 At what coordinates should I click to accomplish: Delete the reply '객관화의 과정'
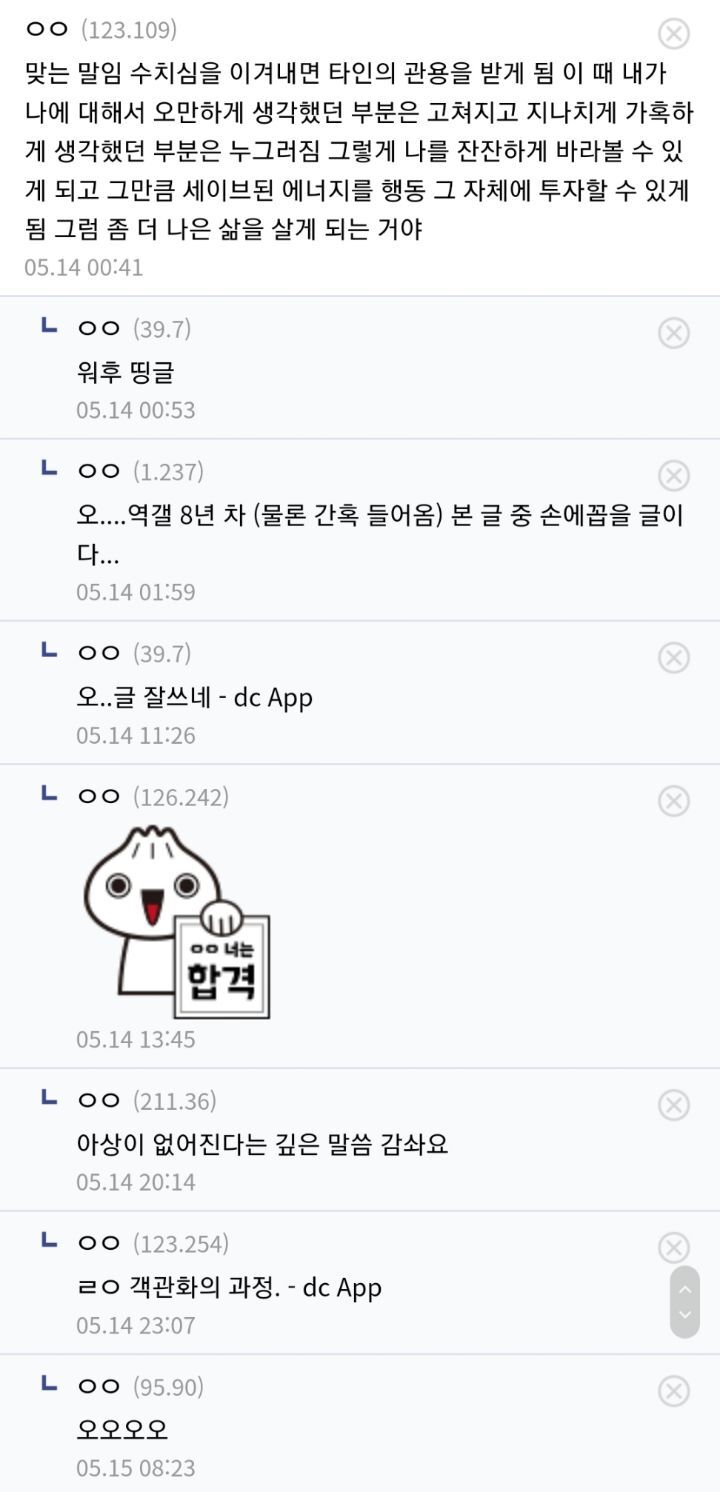[x=674, y=1247]
